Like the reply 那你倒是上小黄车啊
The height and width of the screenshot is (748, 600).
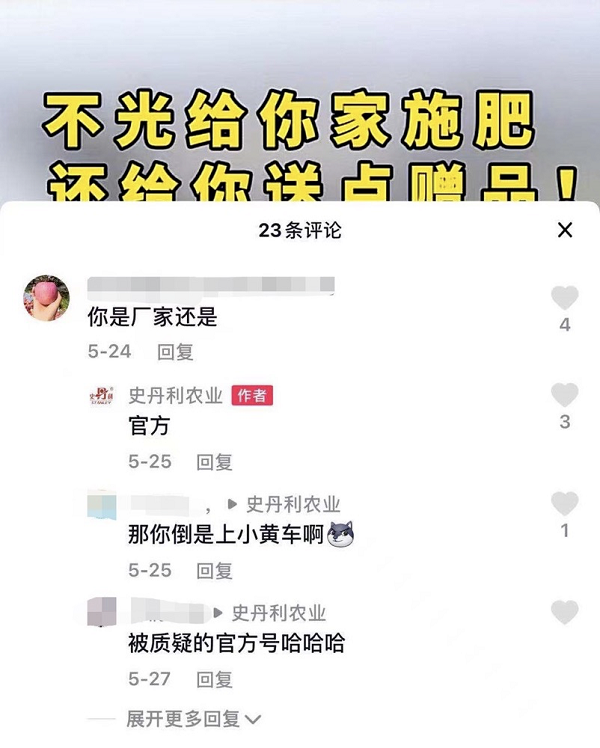565,504
